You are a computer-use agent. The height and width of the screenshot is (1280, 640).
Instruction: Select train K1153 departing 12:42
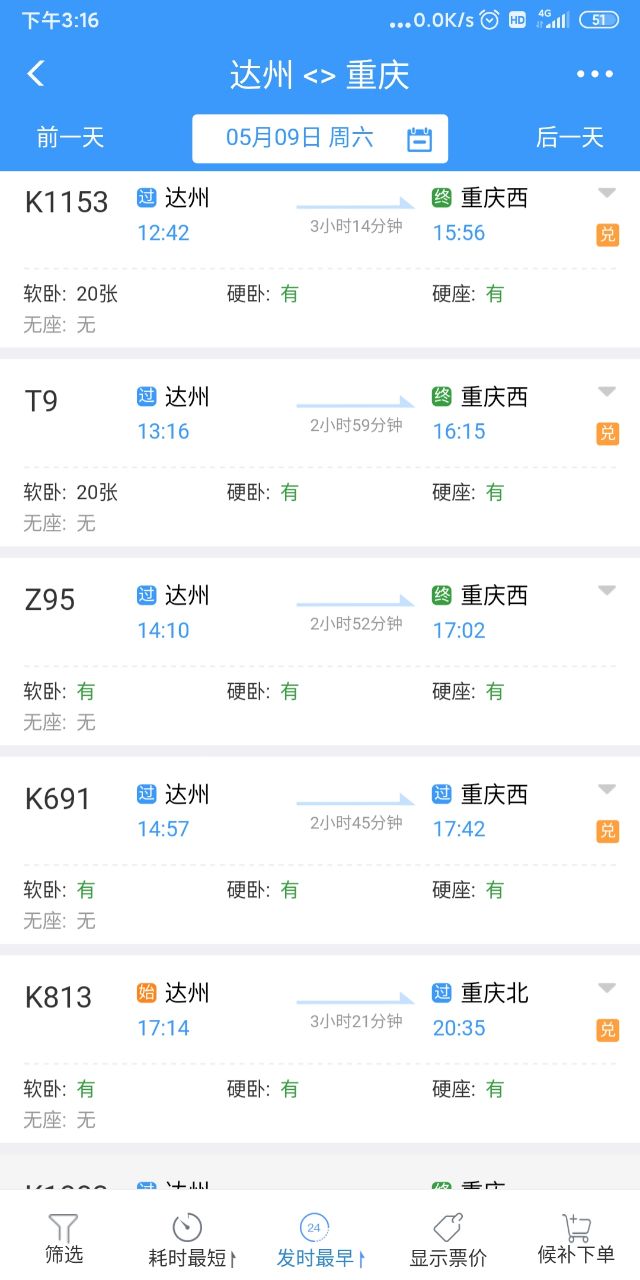pyautogui.click(x=300, y=215)
